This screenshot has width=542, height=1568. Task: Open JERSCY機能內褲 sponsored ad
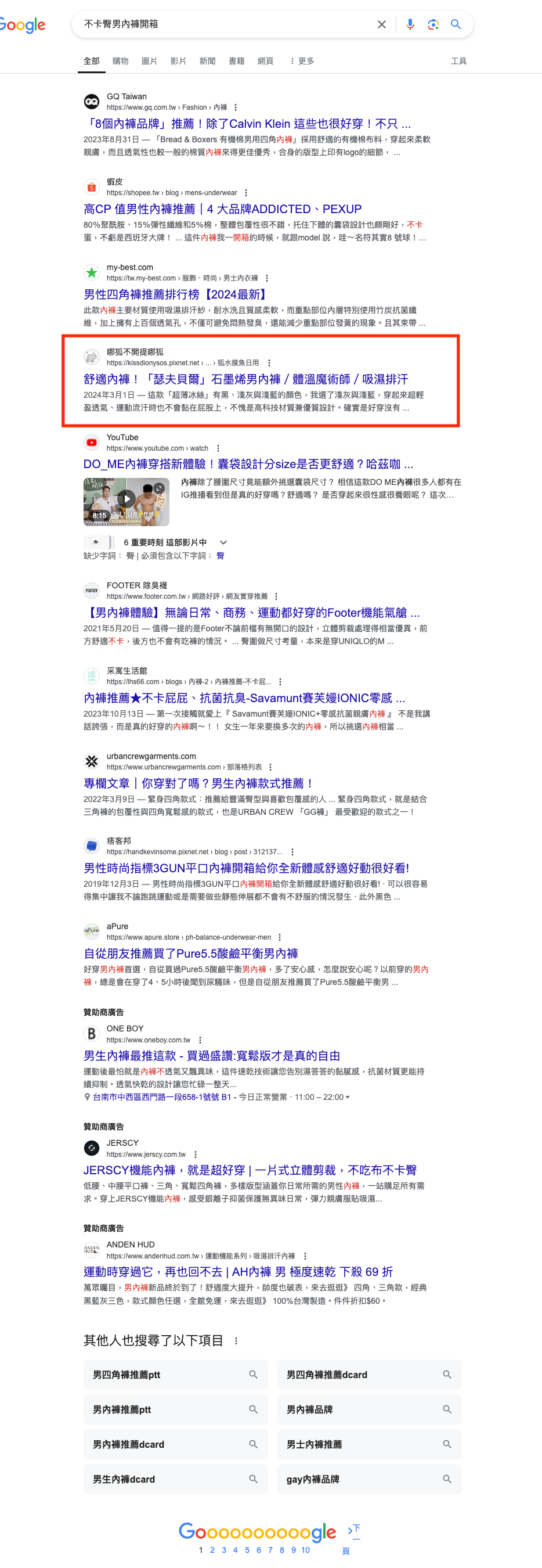(x=250, y=1170)
